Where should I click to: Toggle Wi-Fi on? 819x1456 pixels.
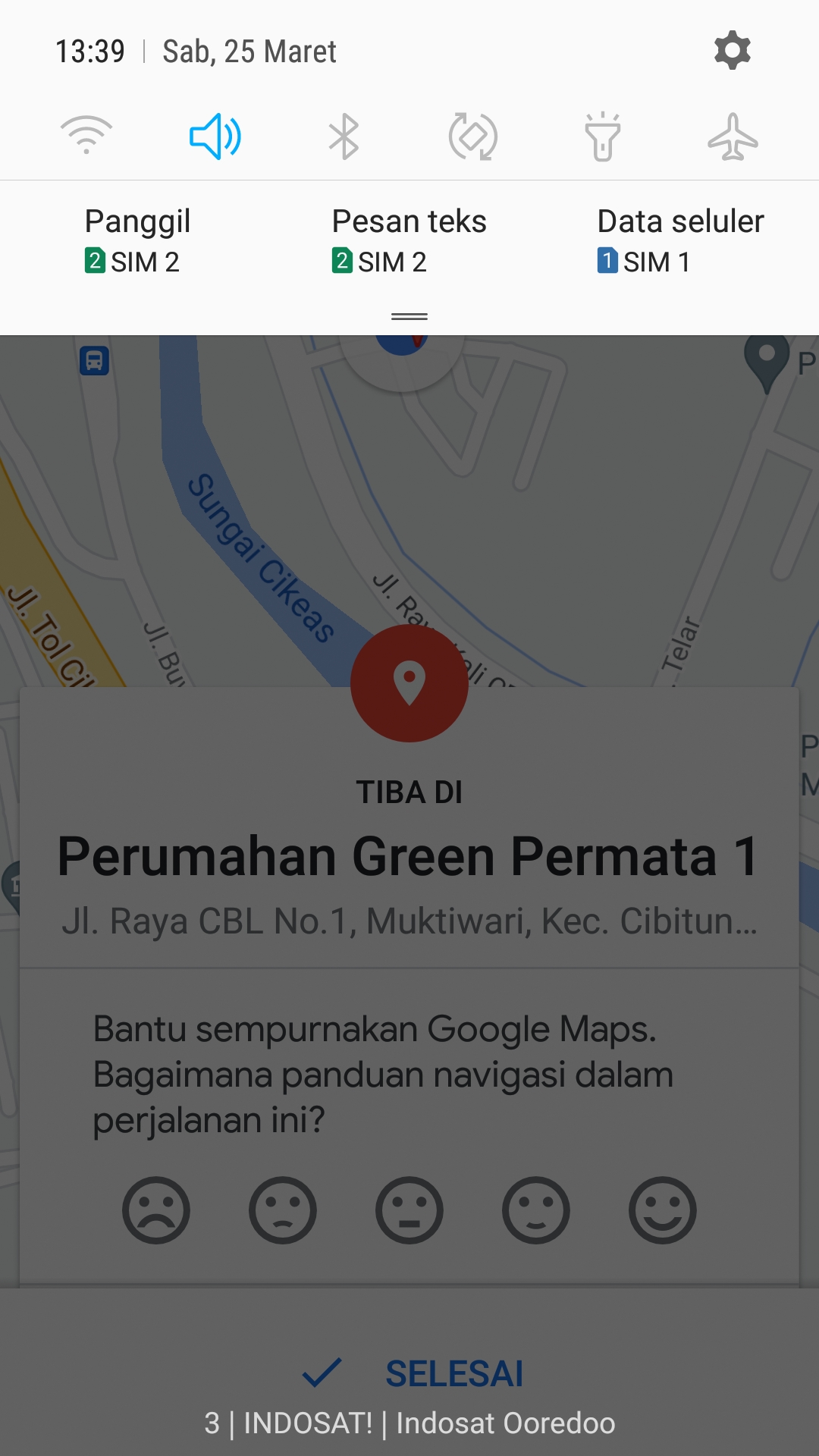(x=86, y=136)
